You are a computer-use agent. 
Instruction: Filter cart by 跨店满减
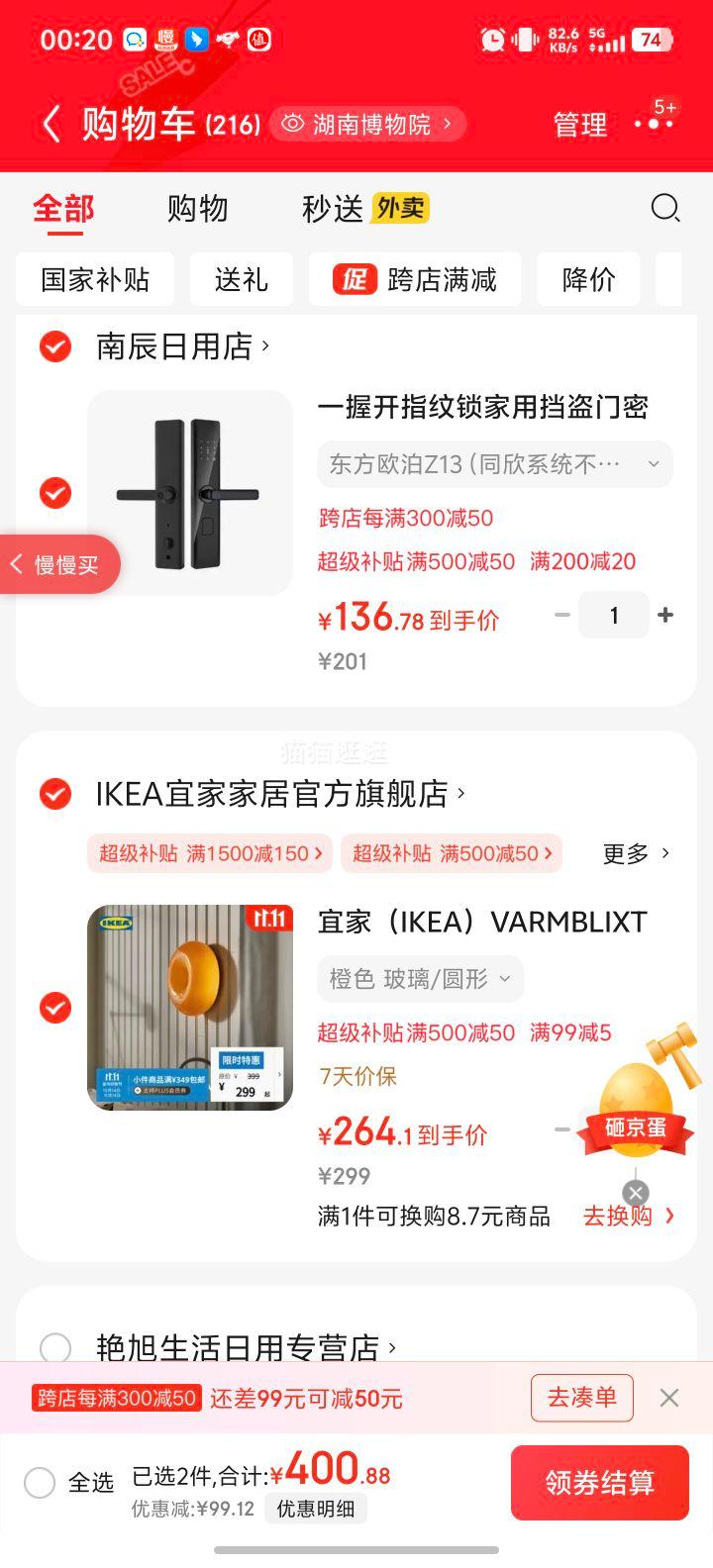tap(415, 279)
